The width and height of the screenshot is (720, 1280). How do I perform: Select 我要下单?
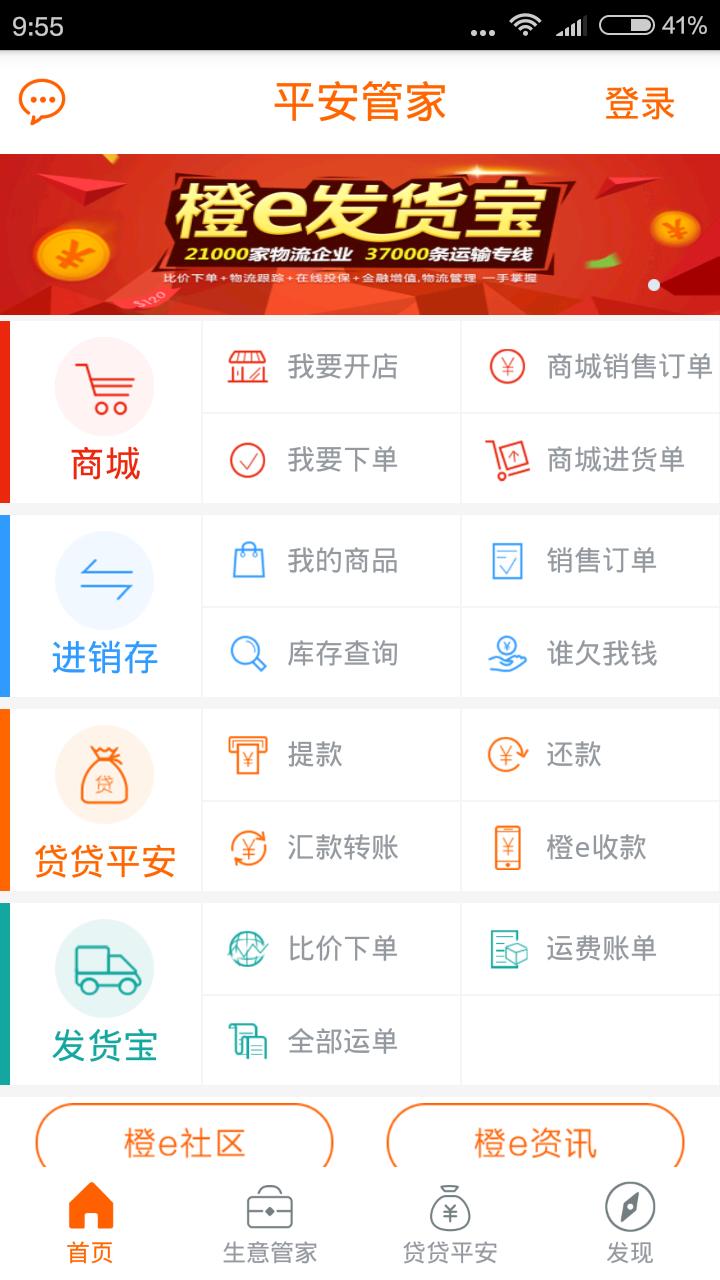point(331,460)
